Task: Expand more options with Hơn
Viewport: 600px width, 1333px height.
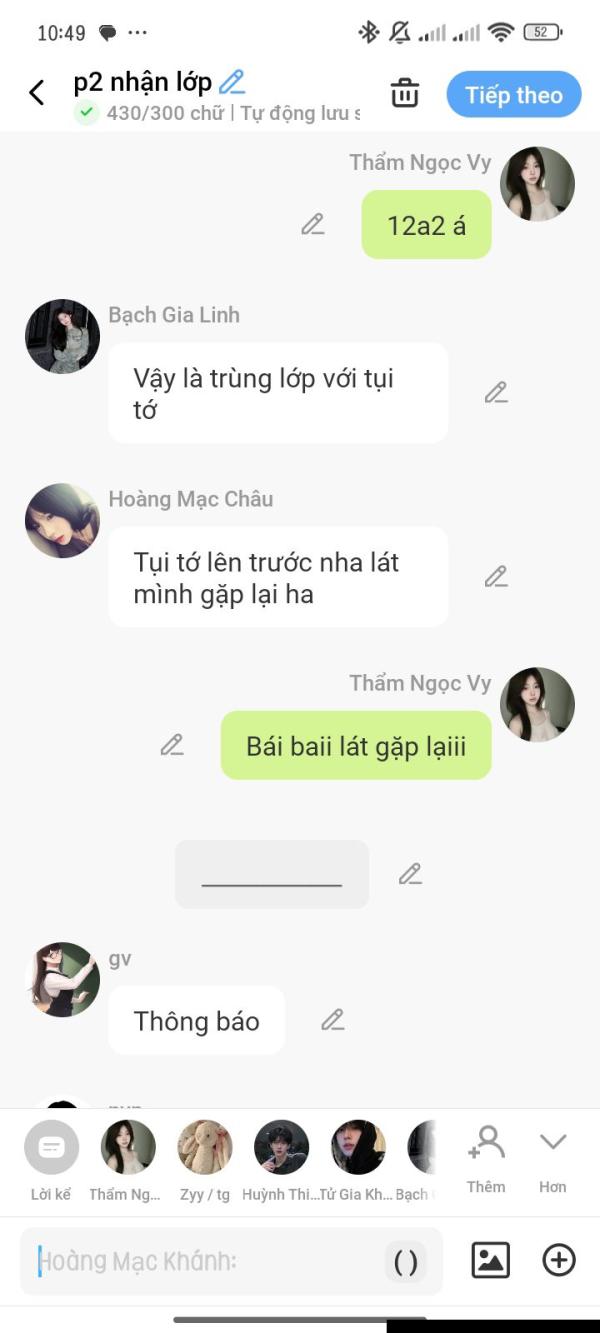Action: pyautogui.click(x=553, y=1158)
